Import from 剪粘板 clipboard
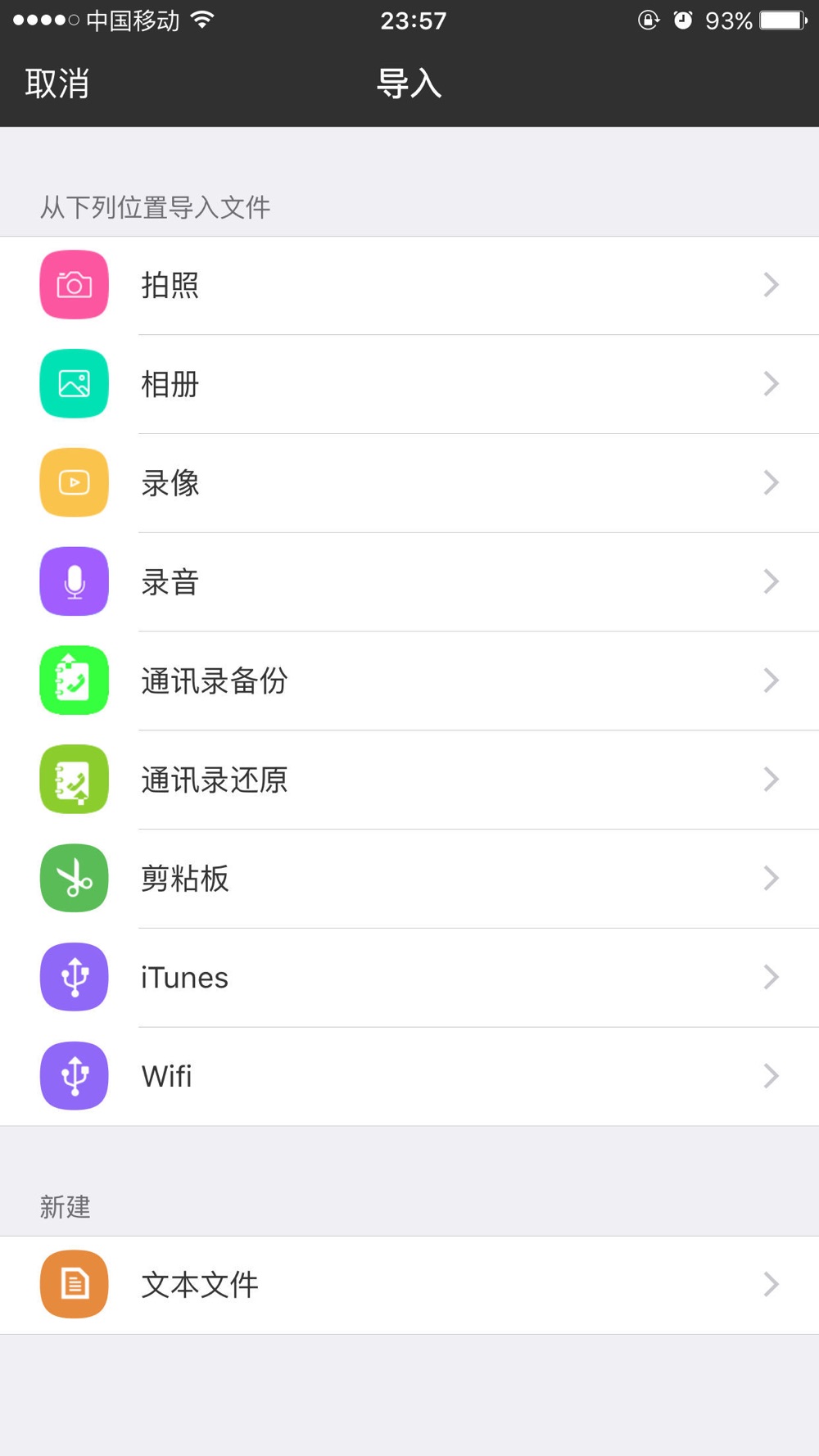 [x=409, y=879]
